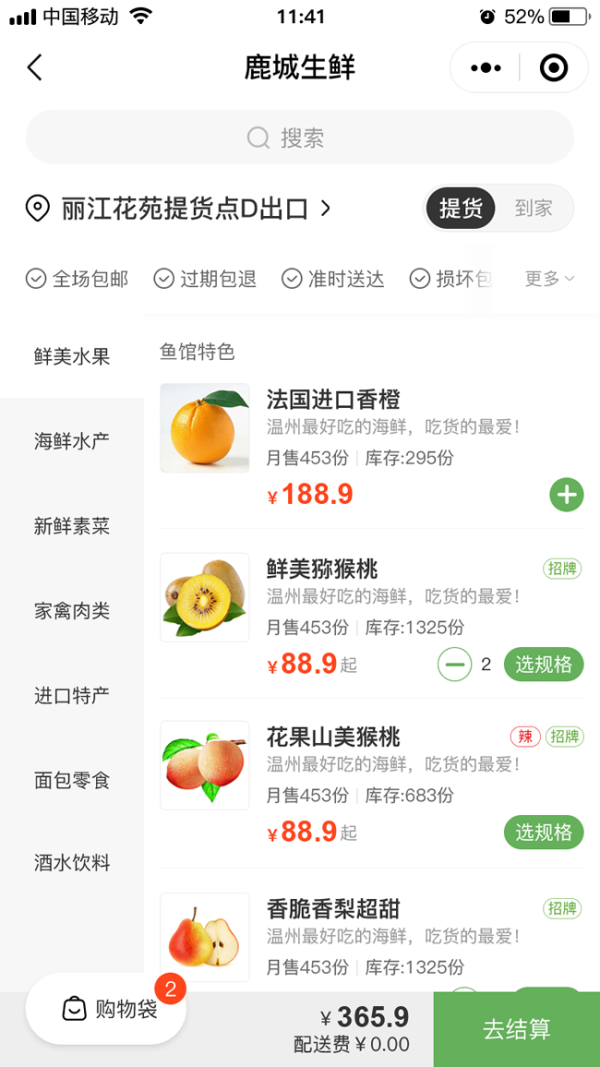This screenshot has height=1067, width=600.
Task: Select the 提货 pickup option
Action: tap(461, 208)
